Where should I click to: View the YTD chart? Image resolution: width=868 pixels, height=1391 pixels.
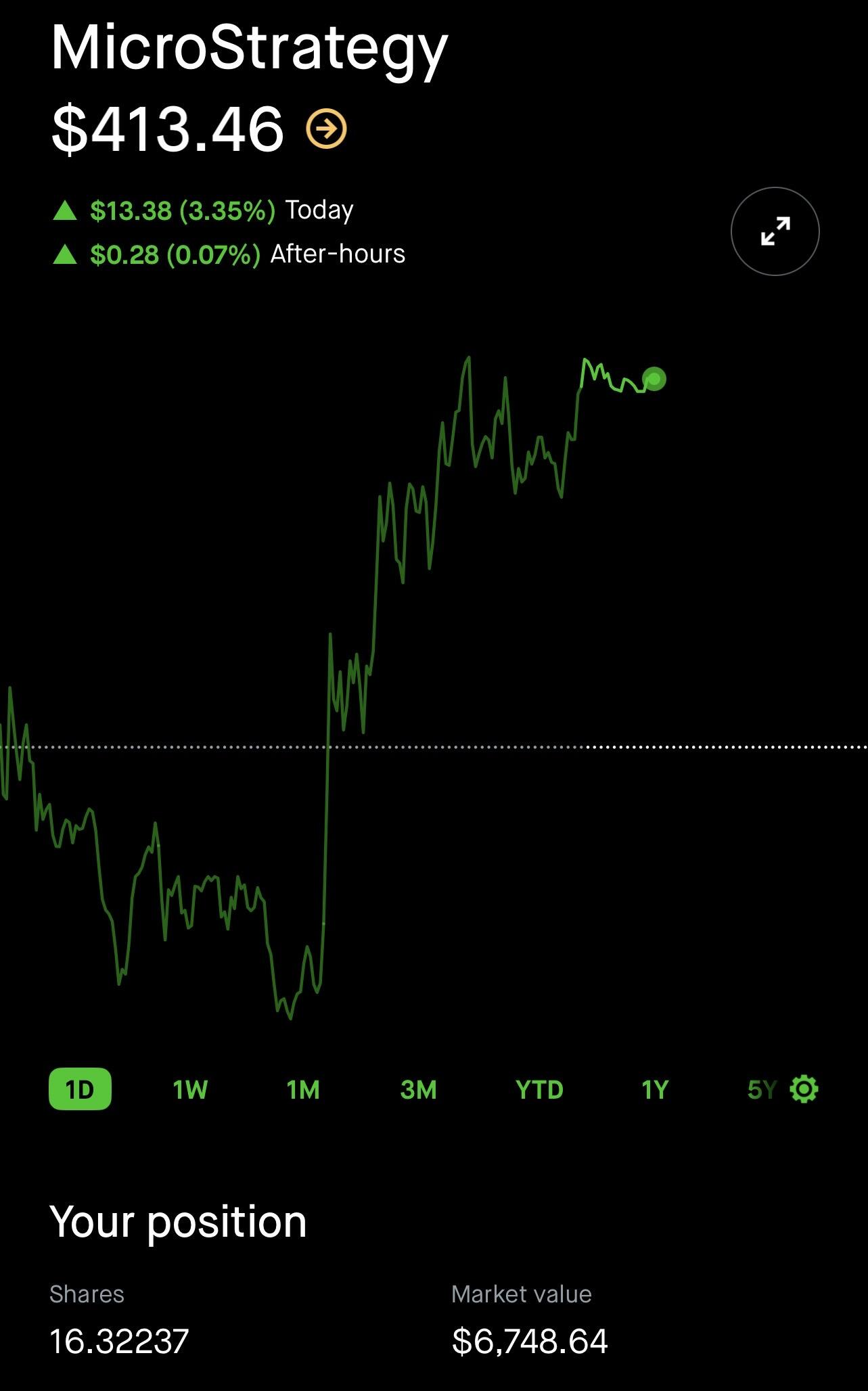(539, 1090)
